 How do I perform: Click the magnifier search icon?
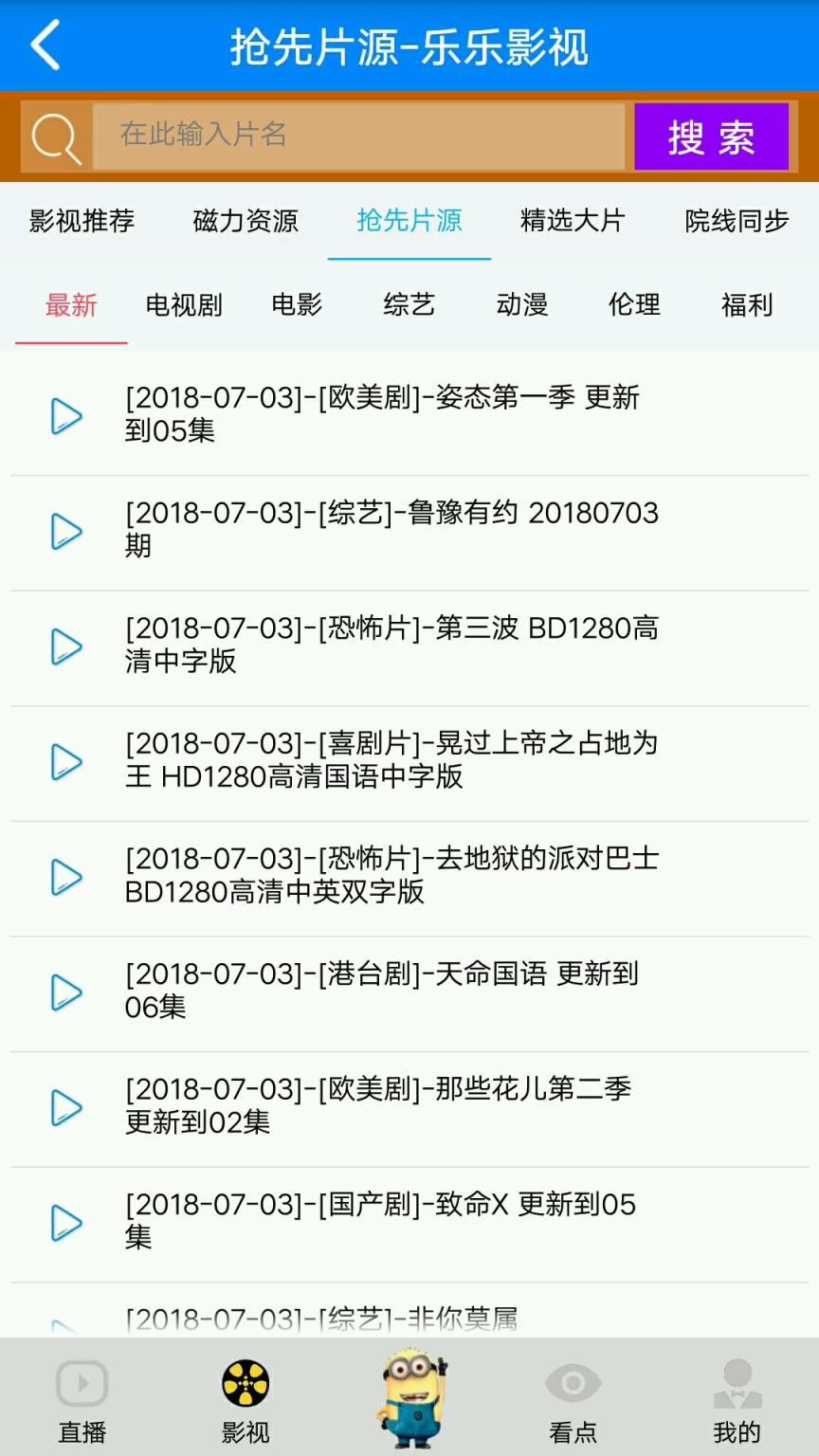pyautogui.click(x=54, y=136)
